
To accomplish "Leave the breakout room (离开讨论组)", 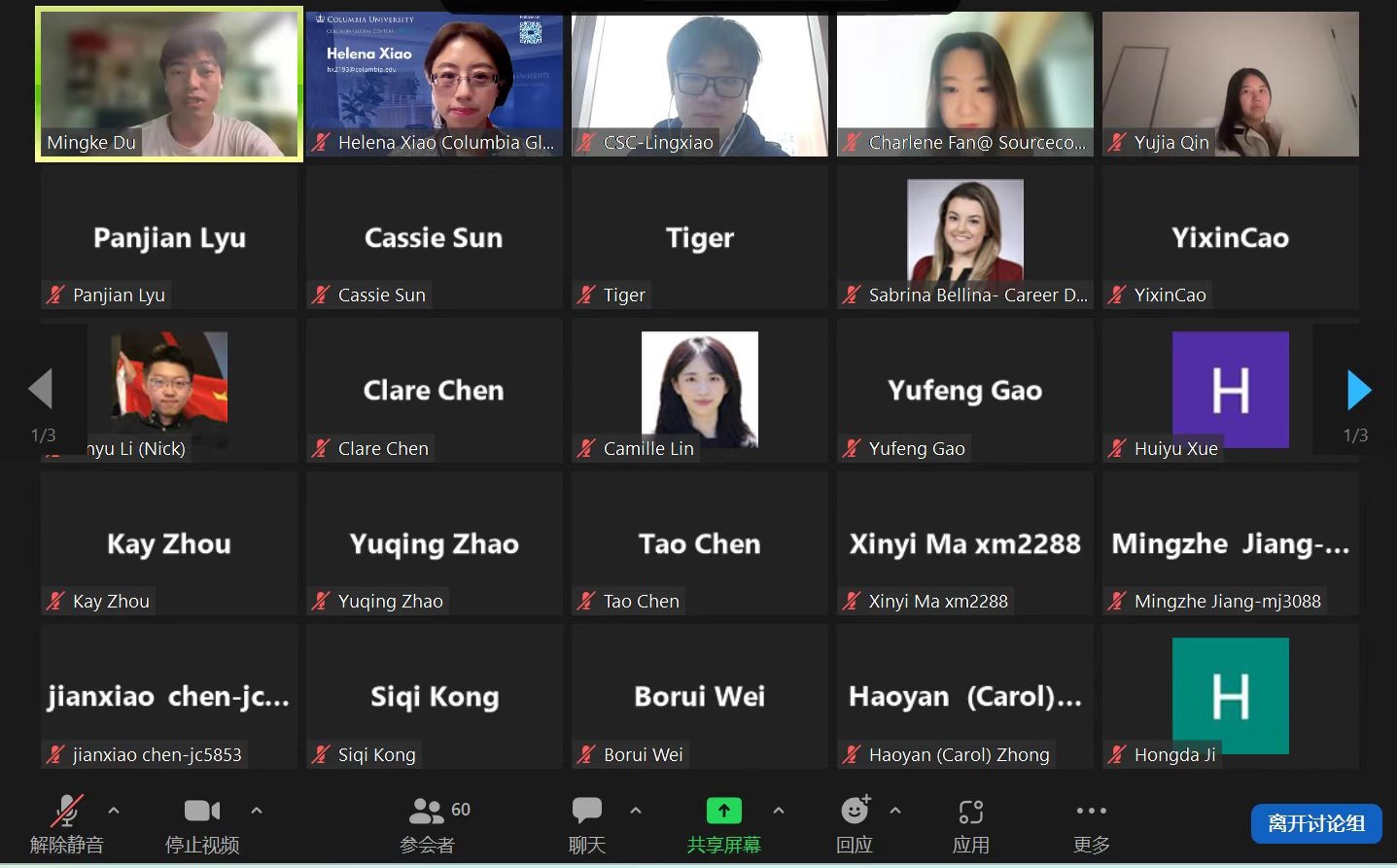I will coord(1315,824).
